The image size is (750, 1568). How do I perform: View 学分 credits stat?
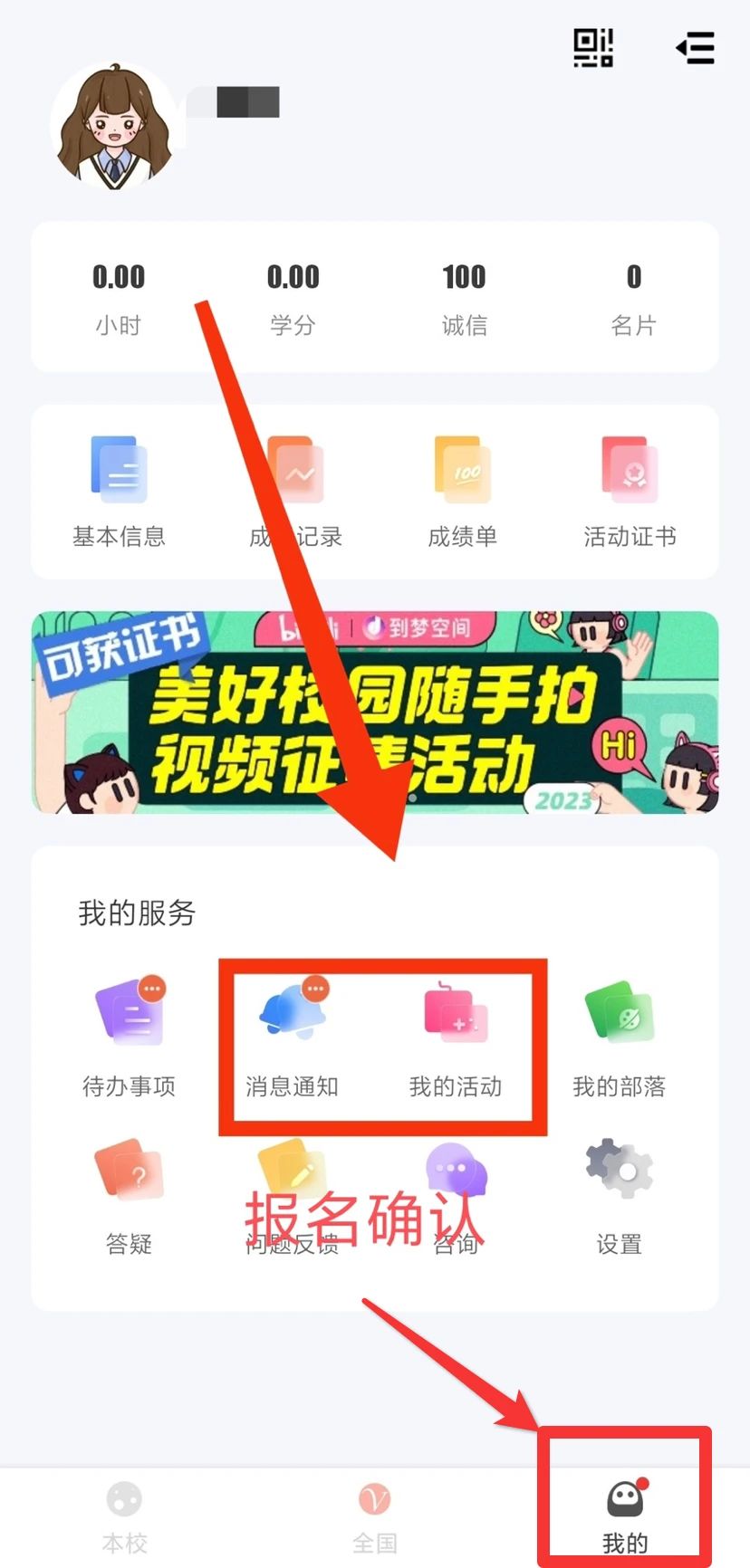pyautogui.click(x=293, y=297)
